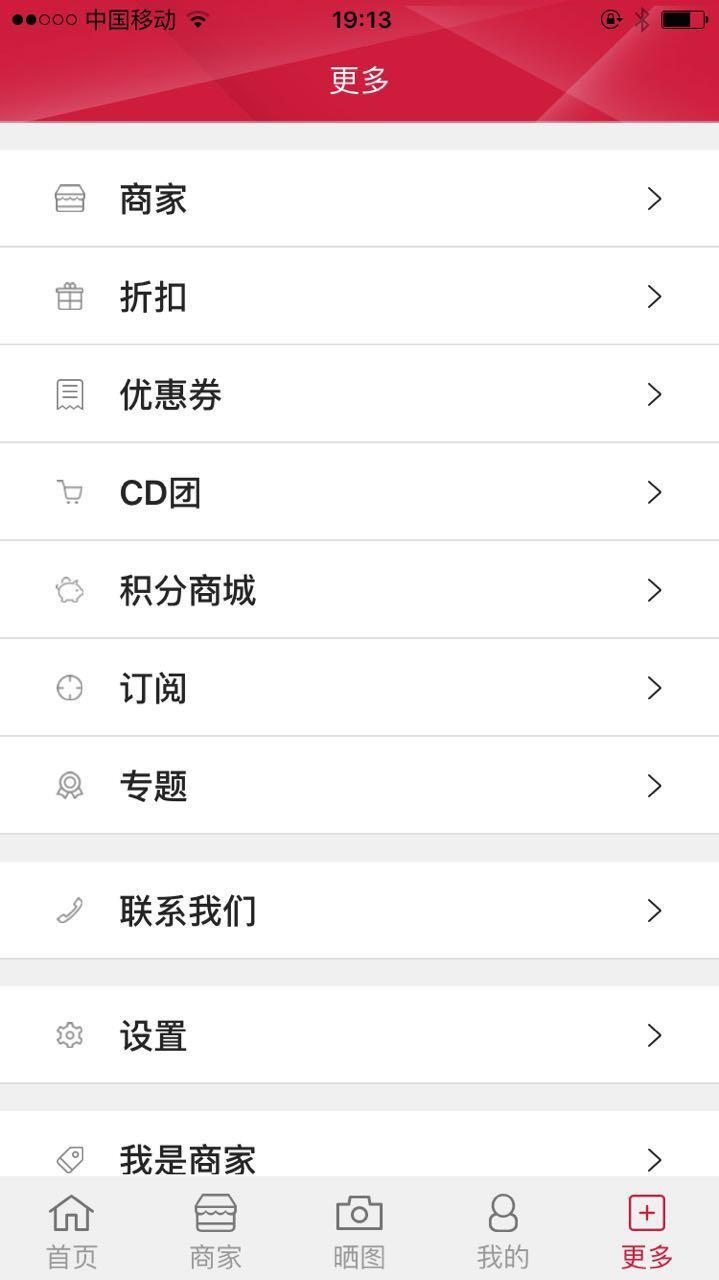Switch to the 商家 tab in bottom bar
The height and width of the screenshot is (1280, 719).
[216, 1230]
